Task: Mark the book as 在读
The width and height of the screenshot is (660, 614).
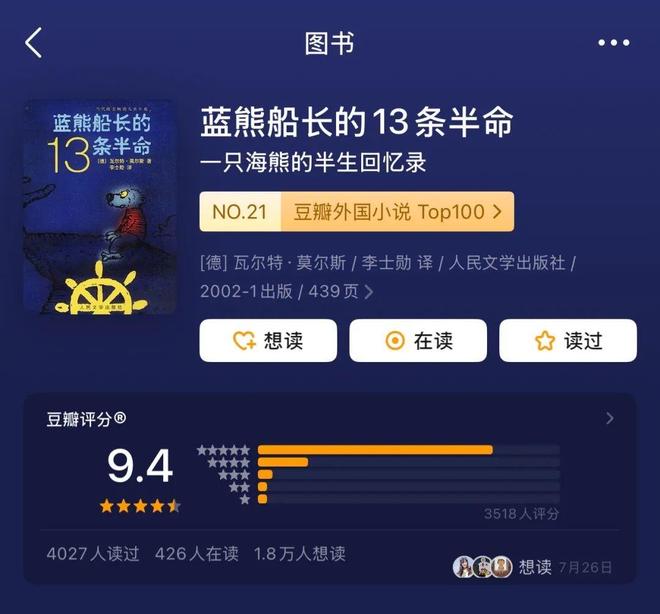Action: [418, 341]
